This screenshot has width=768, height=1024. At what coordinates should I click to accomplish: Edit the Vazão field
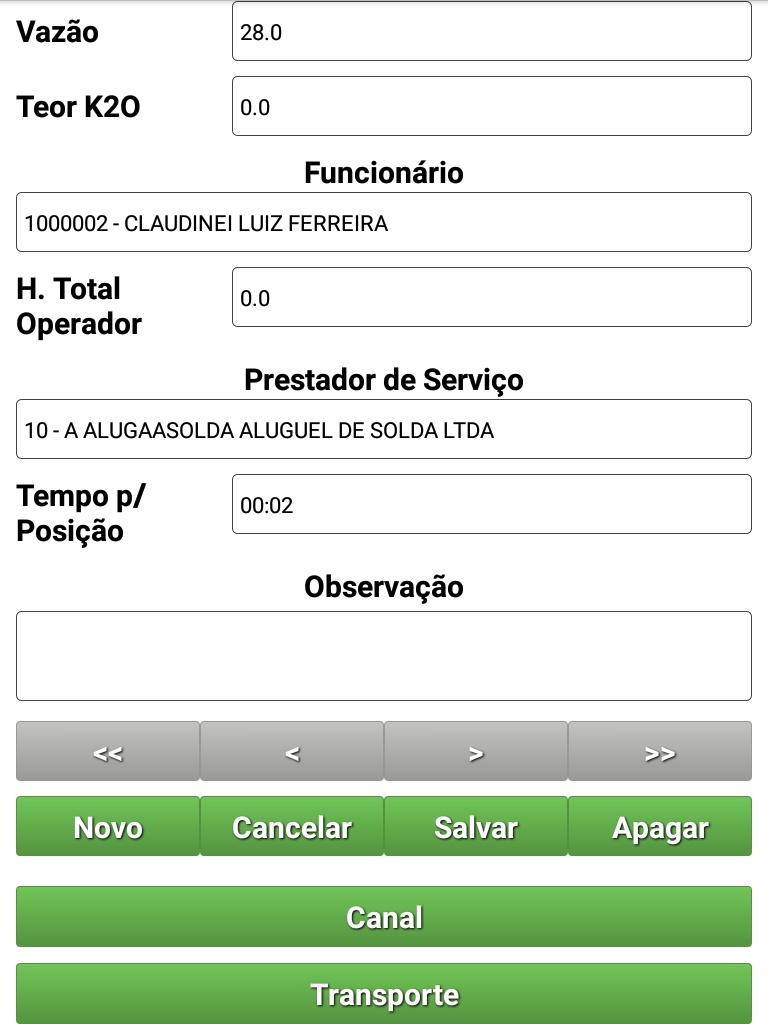[x=491, y=31]
